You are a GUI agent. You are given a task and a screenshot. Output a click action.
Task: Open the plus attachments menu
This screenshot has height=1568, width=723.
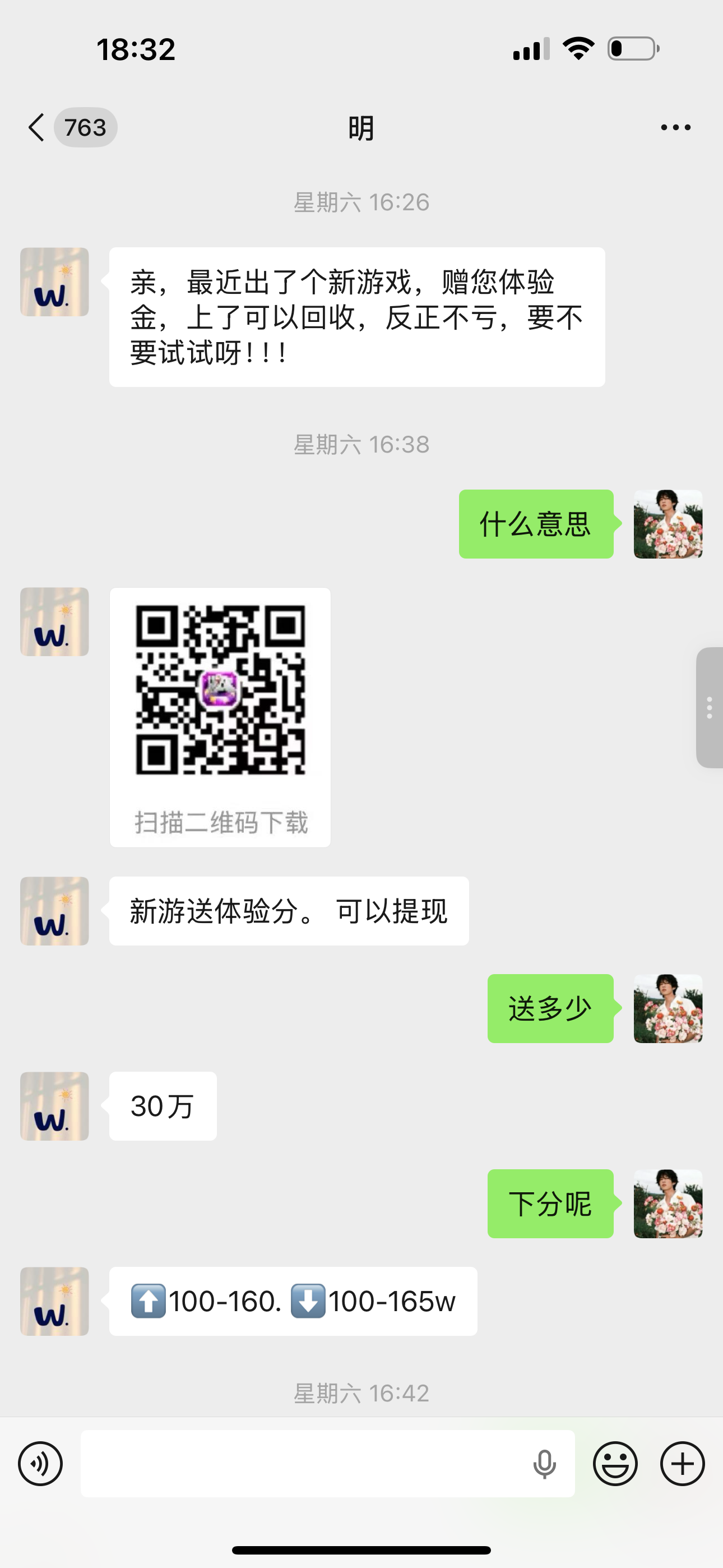pyautogui.click(x=682, y=1464)
